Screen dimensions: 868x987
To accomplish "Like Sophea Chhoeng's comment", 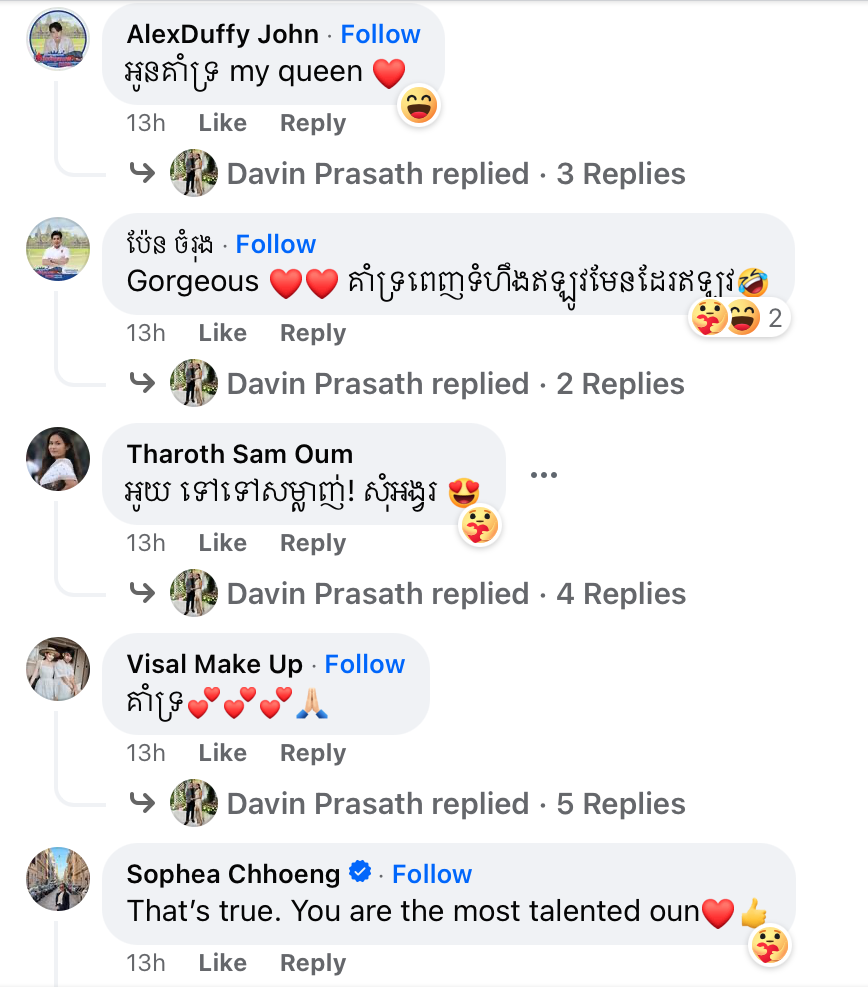I will pos(222,963).
